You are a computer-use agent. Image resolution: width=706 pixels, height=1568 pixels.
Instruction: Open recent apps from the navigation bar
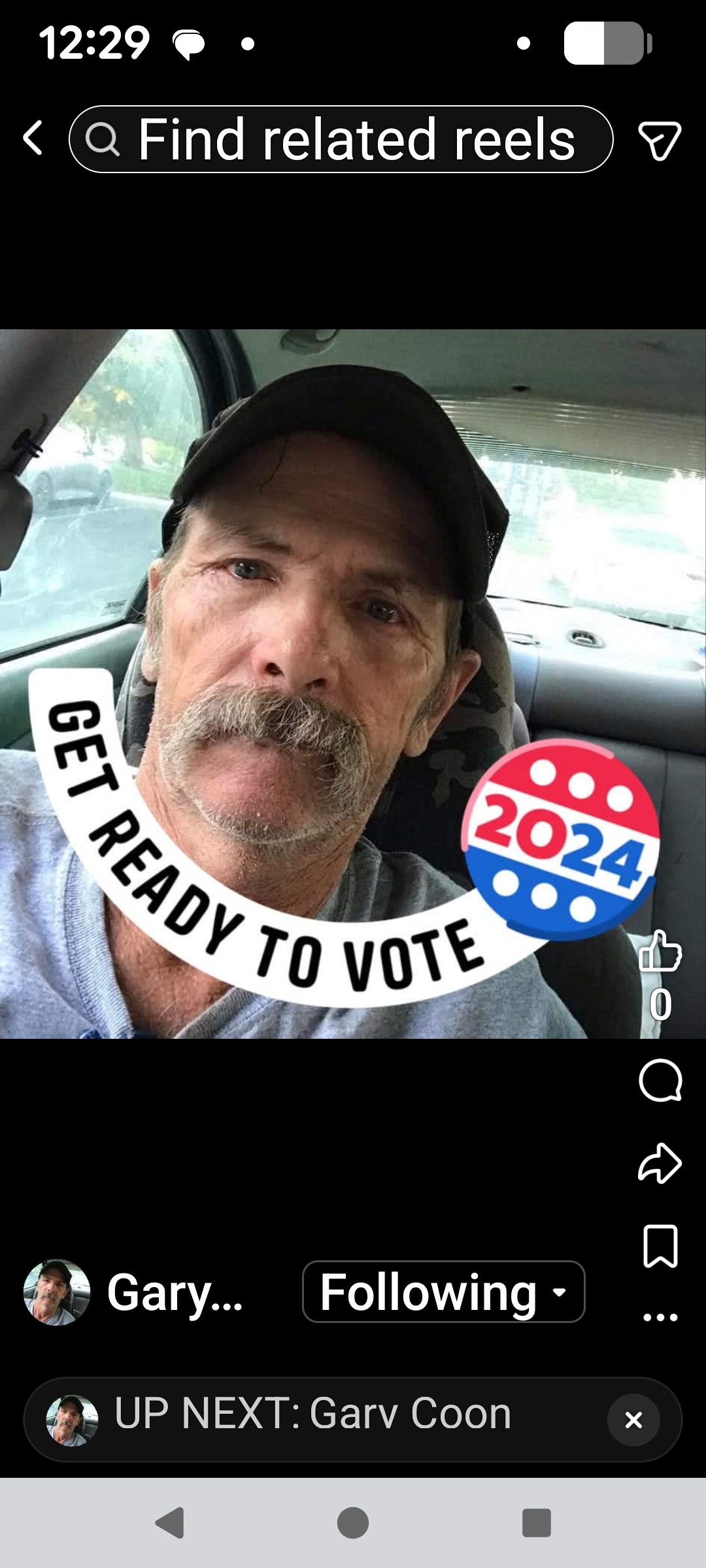coord(537,1523)
